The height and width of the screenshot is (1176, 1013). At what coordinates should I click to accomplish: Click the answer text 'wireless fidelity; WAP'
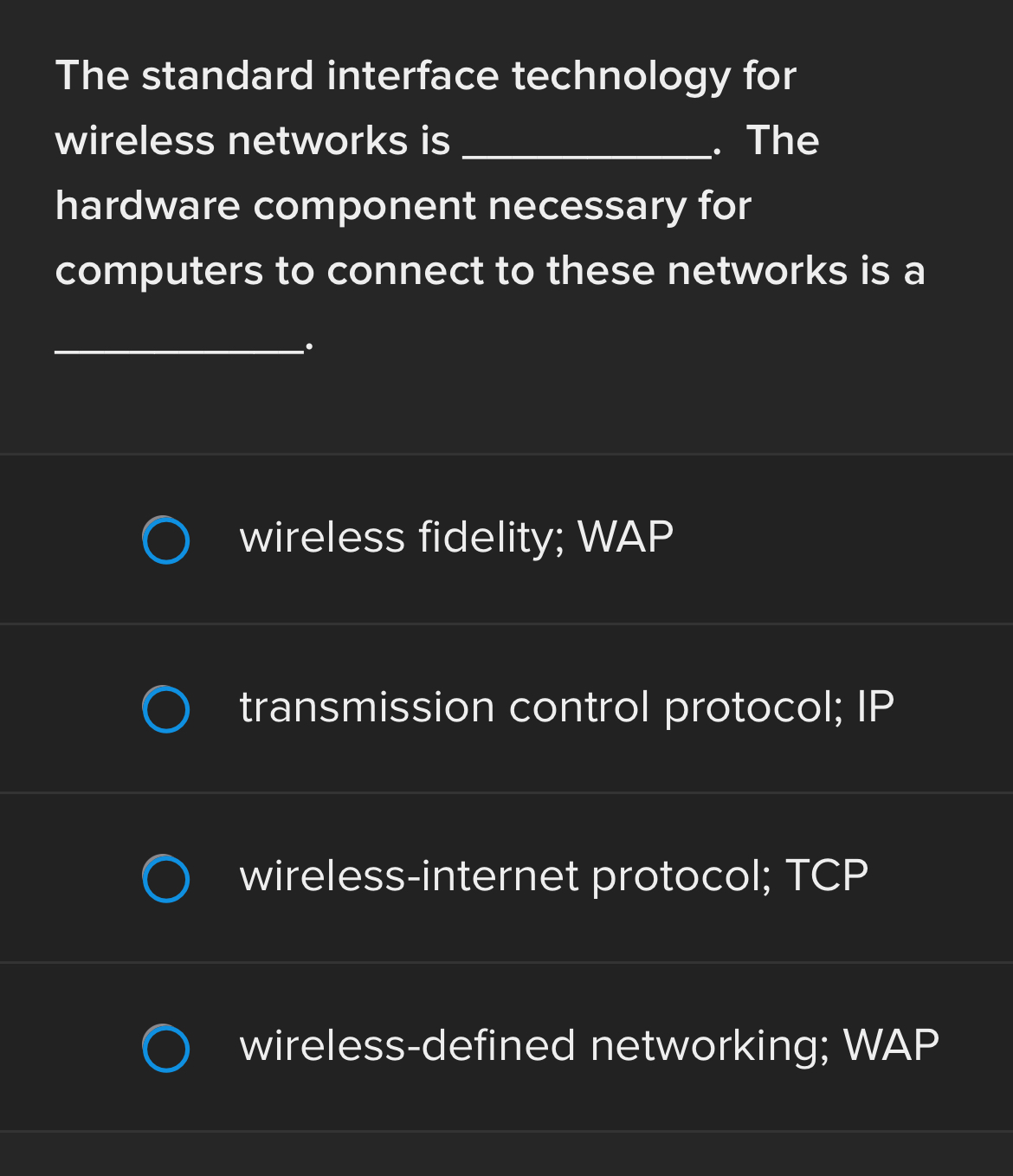coord(456,539)
